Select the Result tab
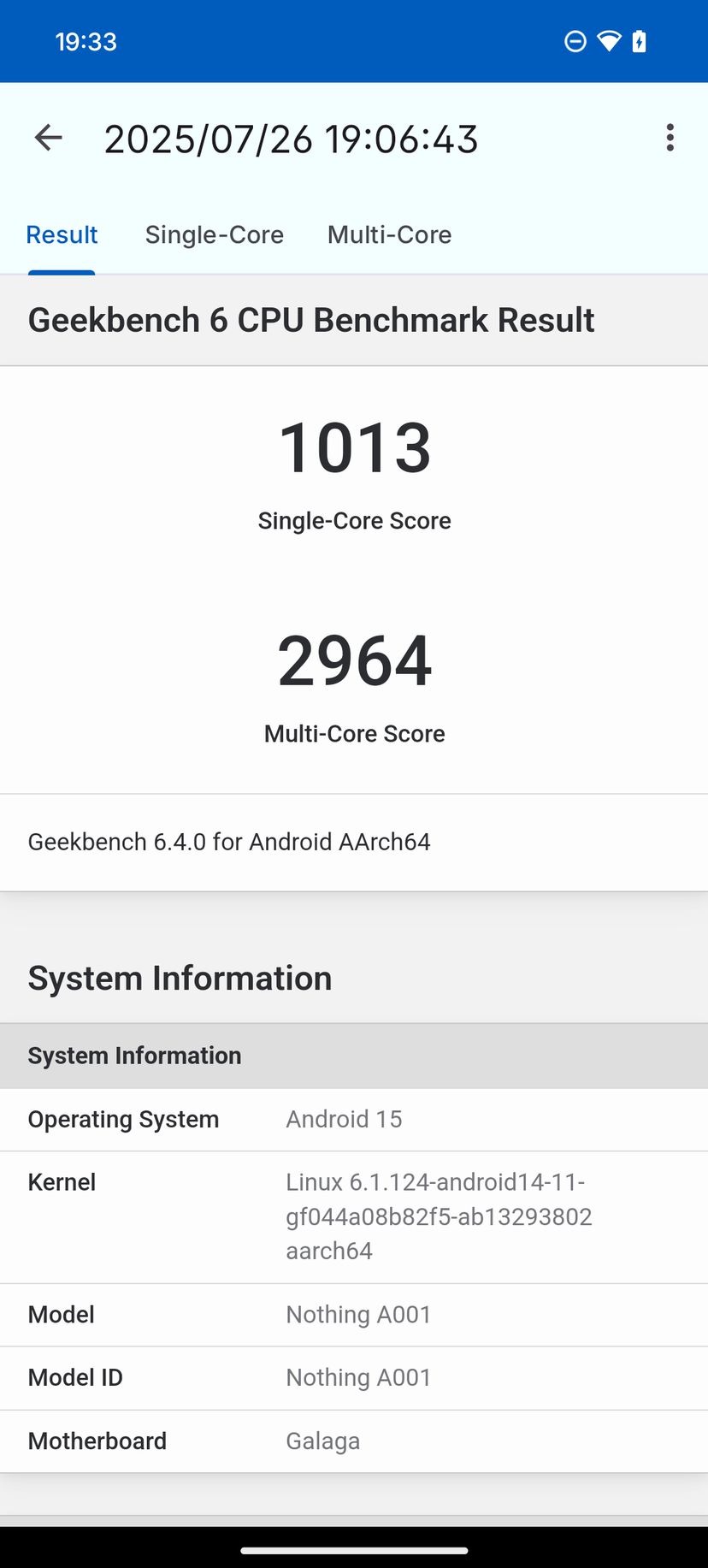The height and width of the screenshot is (1568, 708). [62, 235]
